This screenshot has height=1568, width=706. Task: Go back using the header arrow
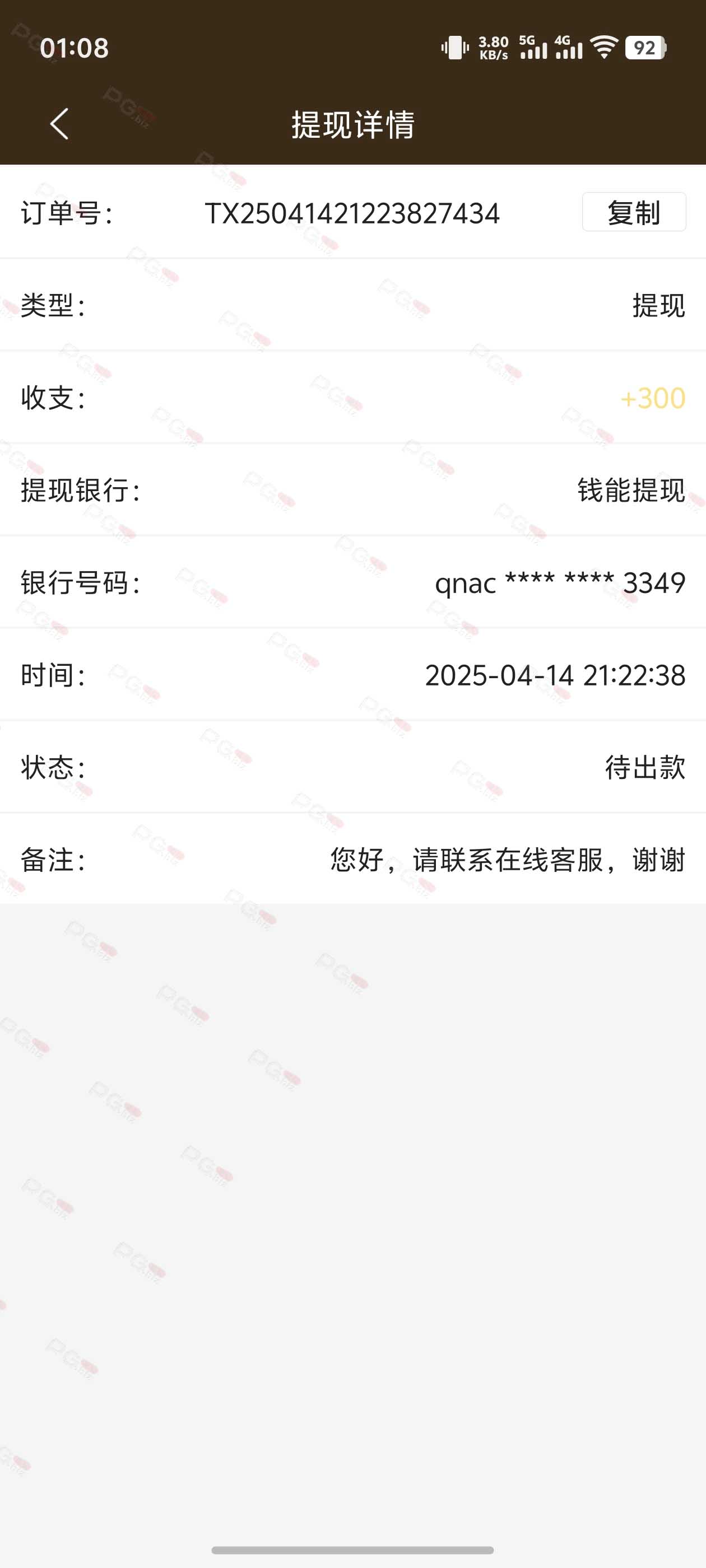59,124
